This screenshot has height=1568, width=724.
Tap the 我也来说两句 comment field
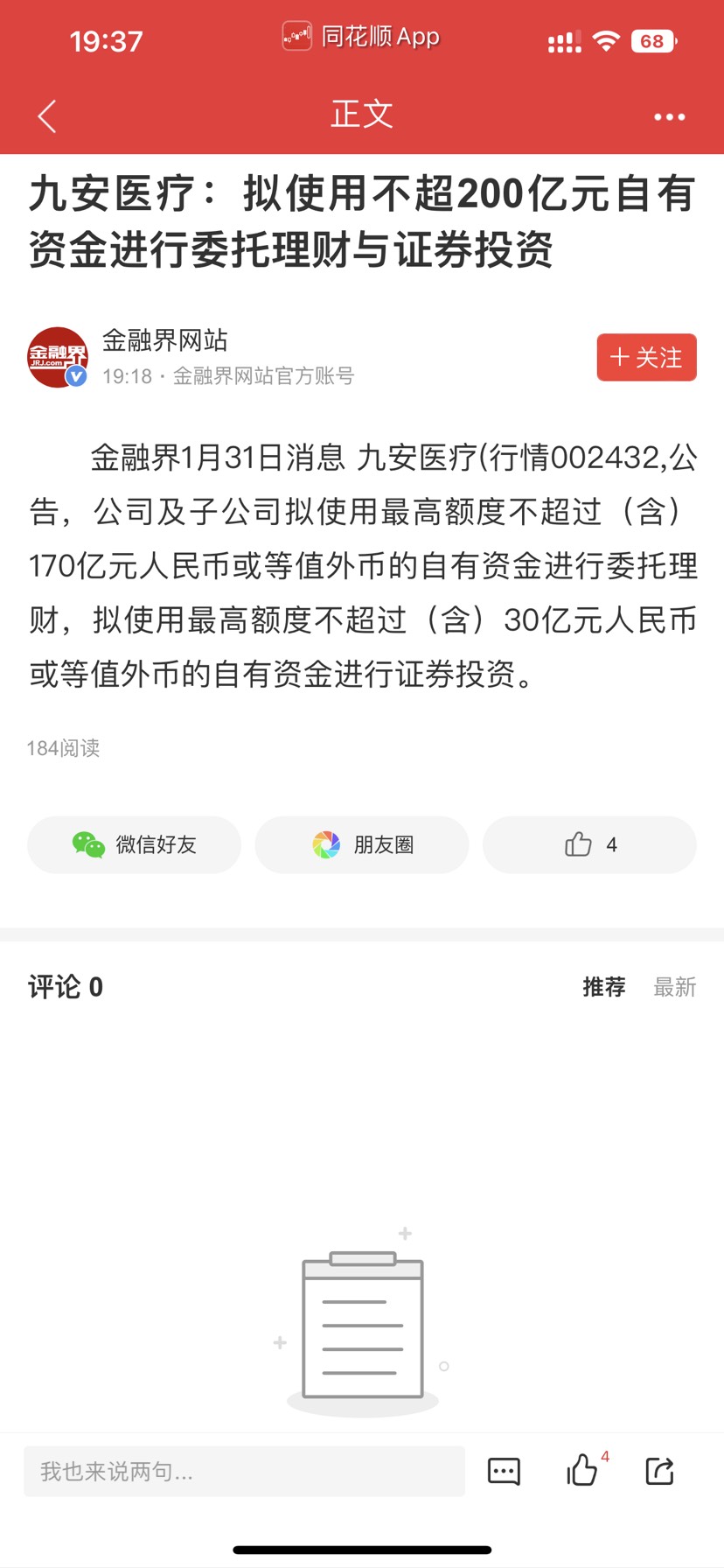[244, 1471]
